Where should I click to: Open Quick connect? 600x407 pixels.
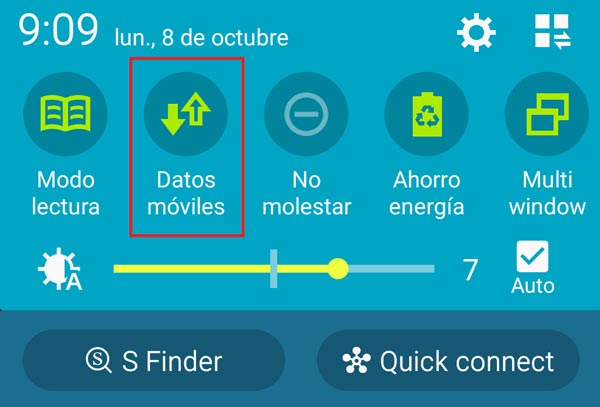coord(448,361)
